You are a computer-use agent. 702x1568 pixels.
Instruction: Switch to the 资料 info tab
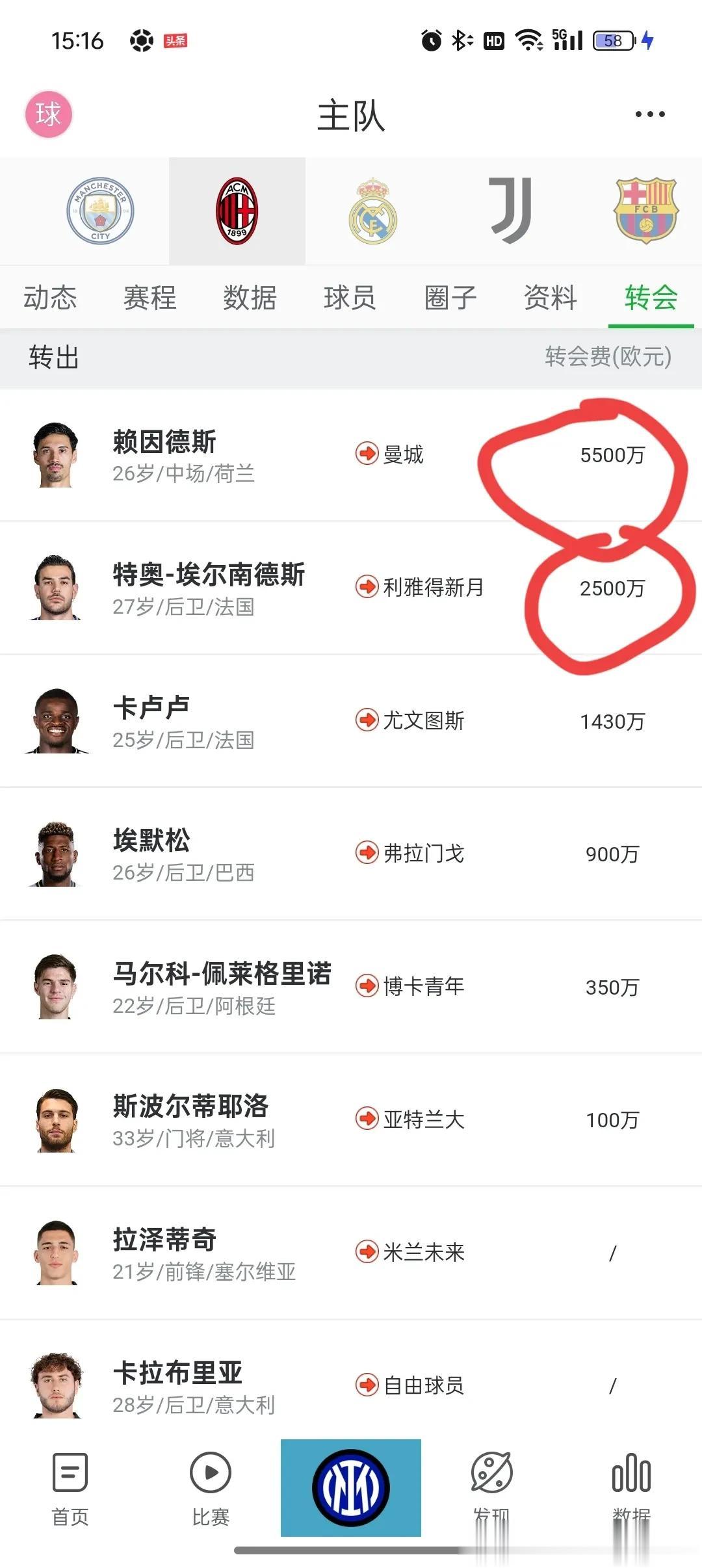[x=551, y=298]
